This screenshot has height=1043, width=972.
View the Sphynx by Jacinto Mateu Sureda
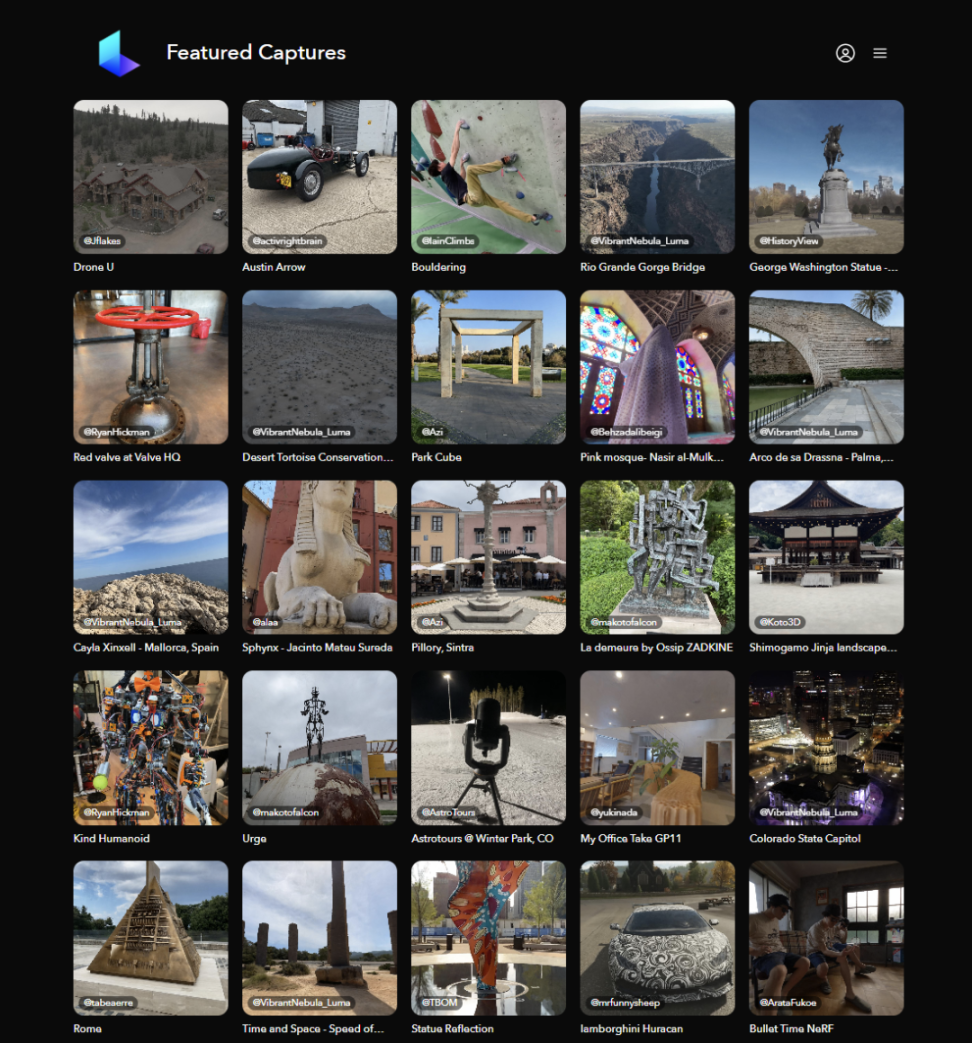319,557
